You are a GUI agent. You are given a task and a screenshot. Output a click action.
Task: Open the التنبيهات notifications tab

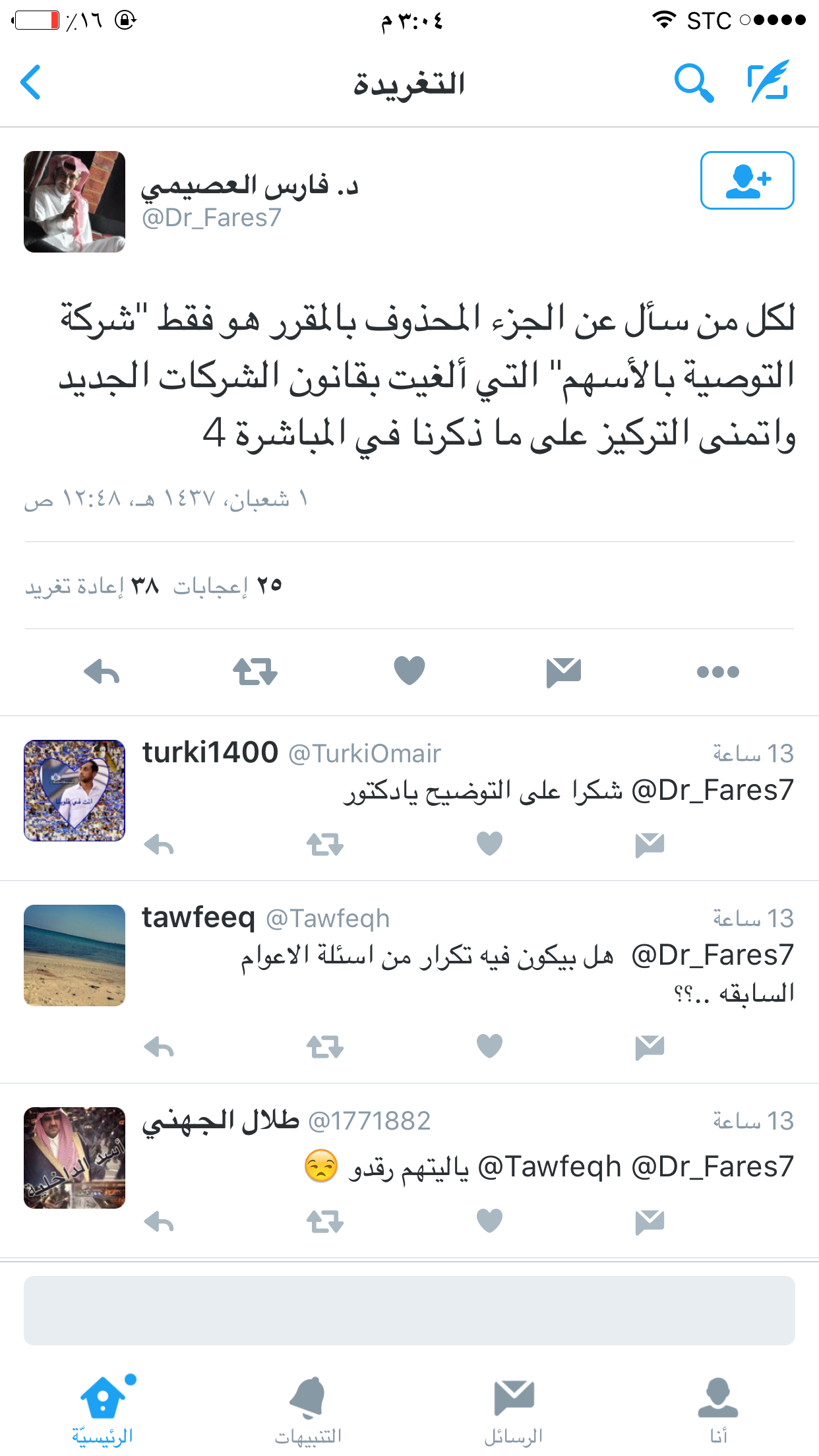[308, 1410]
